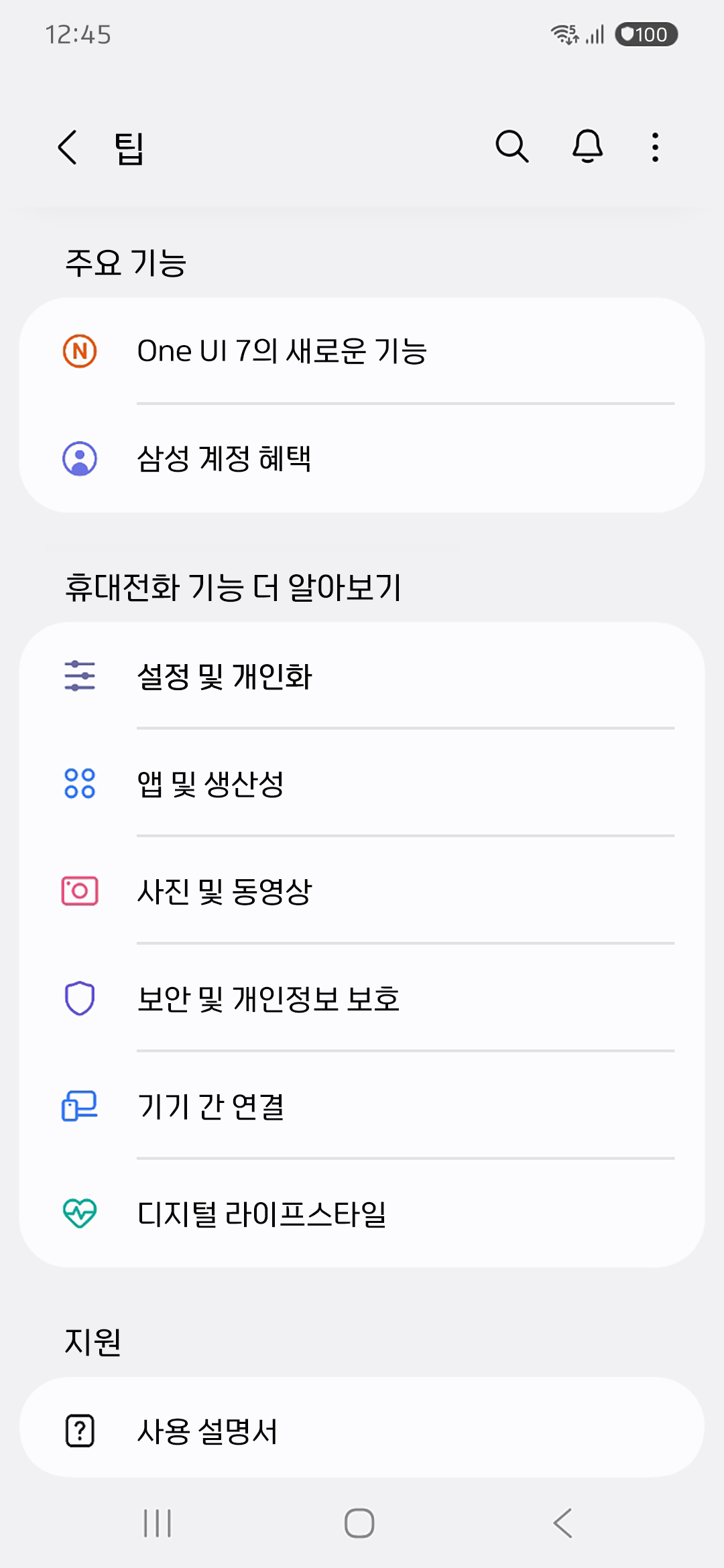The height and width of the screenshot is (1568, 724).
Task: Open 기기 간 연결
Action: [362, 1106]
